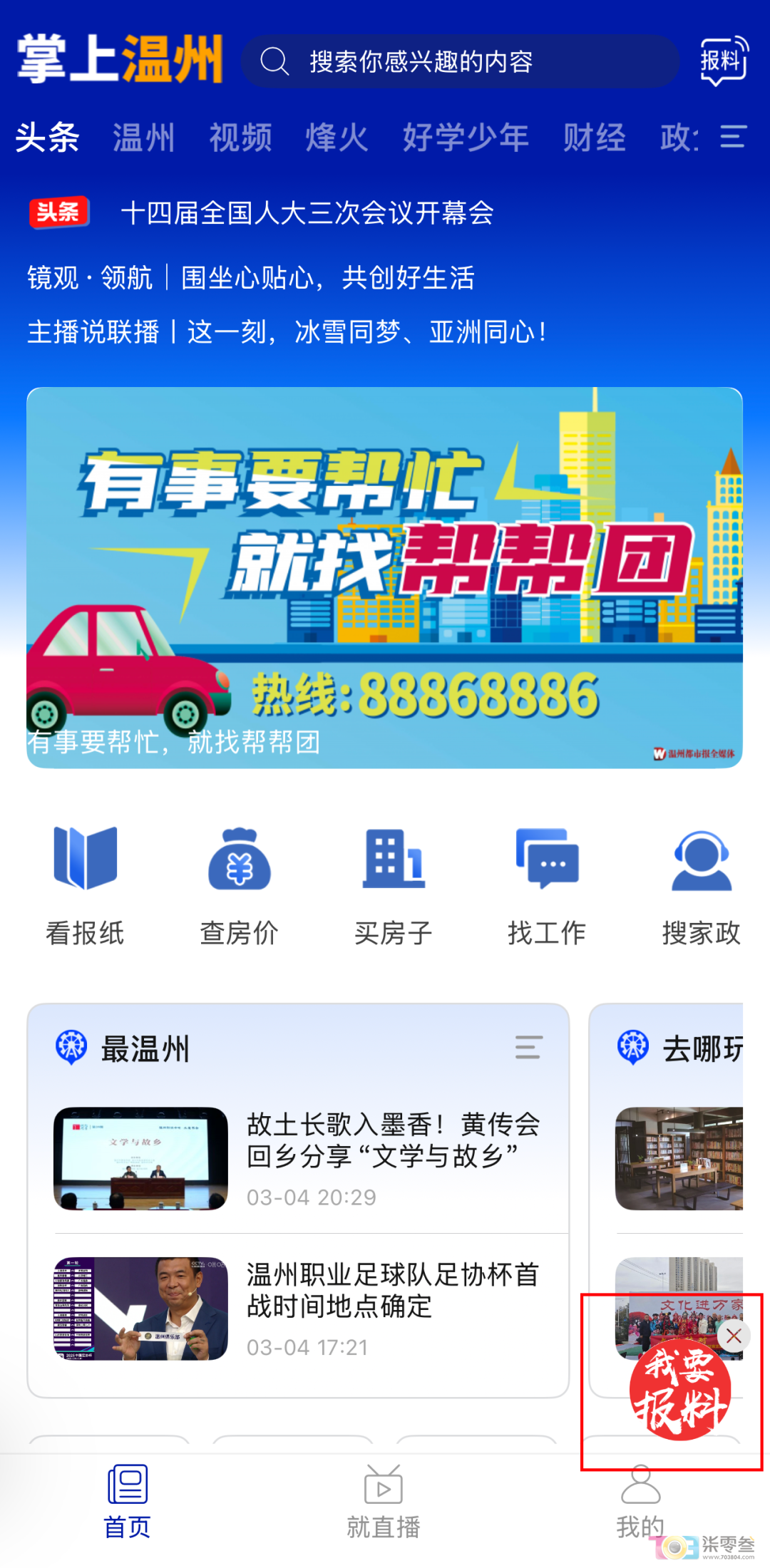The width and height of the screenshot is (770, 1568).
Task: Open the 最温州 section menu icon
Action: pyautogui.click(x=528, y=1047)
